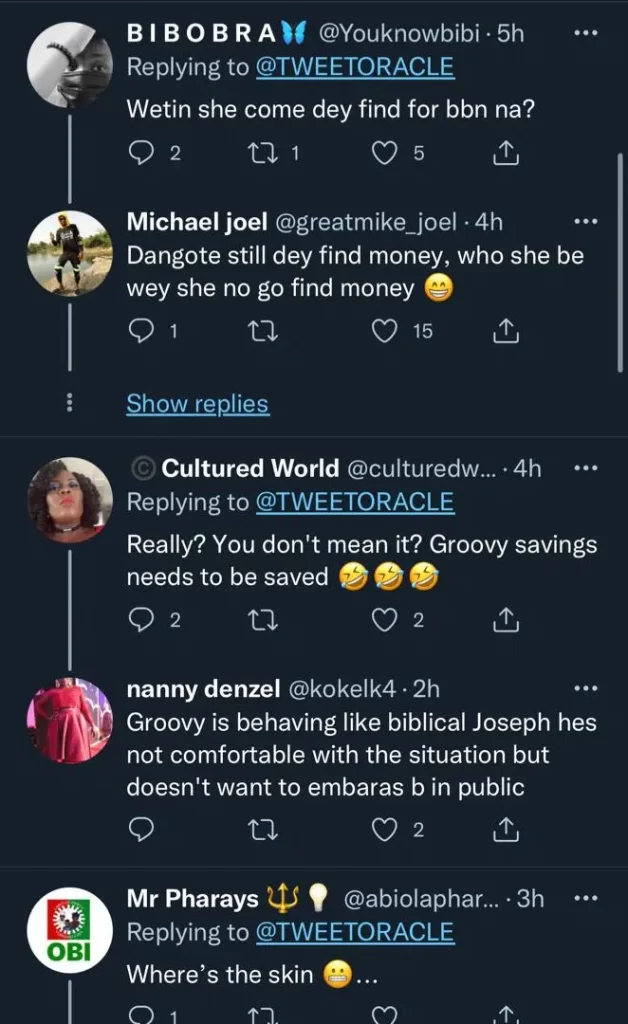628x1024 pixels.
Task: Share Michael joel's reply
Action: (x=506, y=330)
